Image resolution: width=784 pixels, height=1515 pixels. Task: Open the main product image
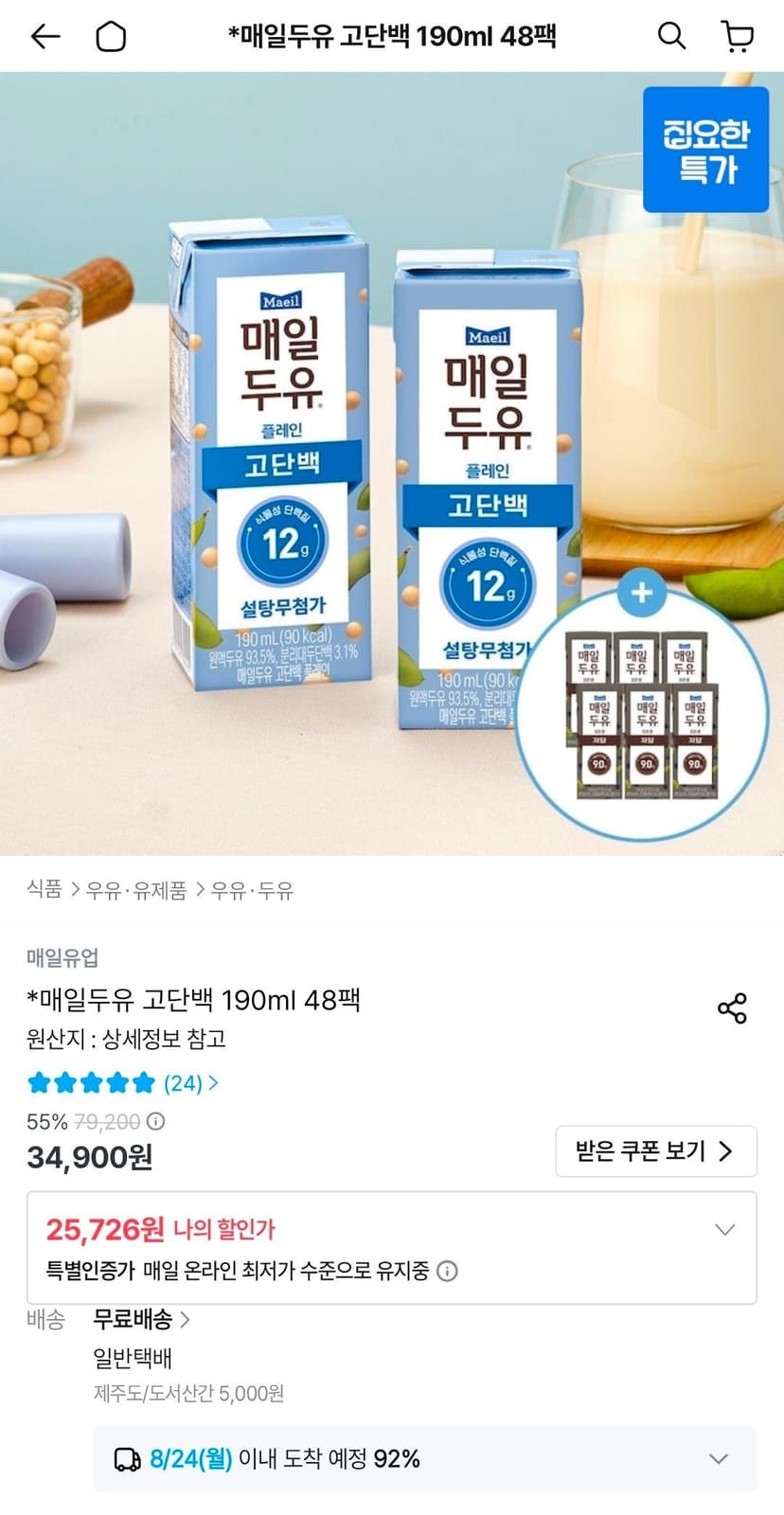coord(392,464)
